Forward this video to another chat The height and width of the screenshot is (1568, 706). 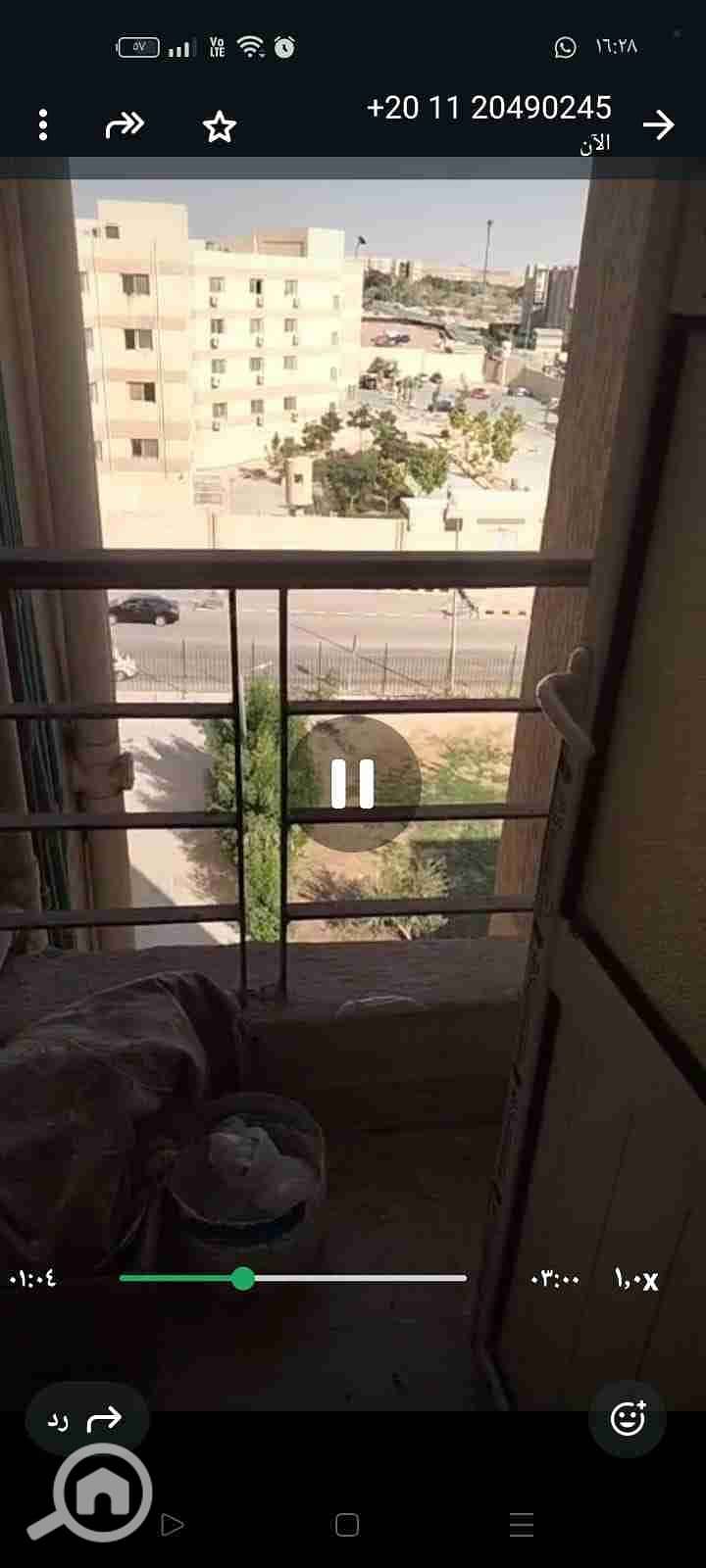(x=125, y=125)
